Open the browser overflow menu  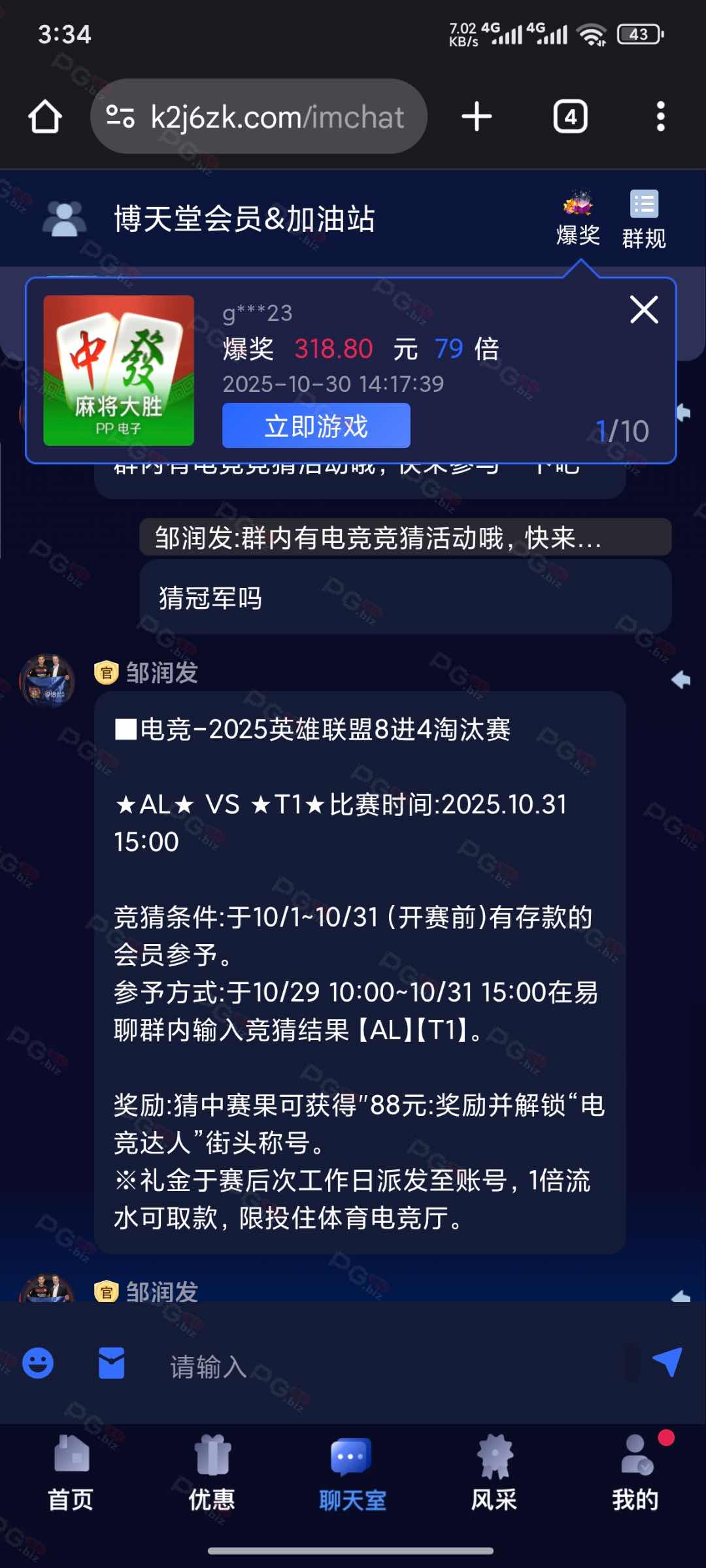(x=660, y=117)
